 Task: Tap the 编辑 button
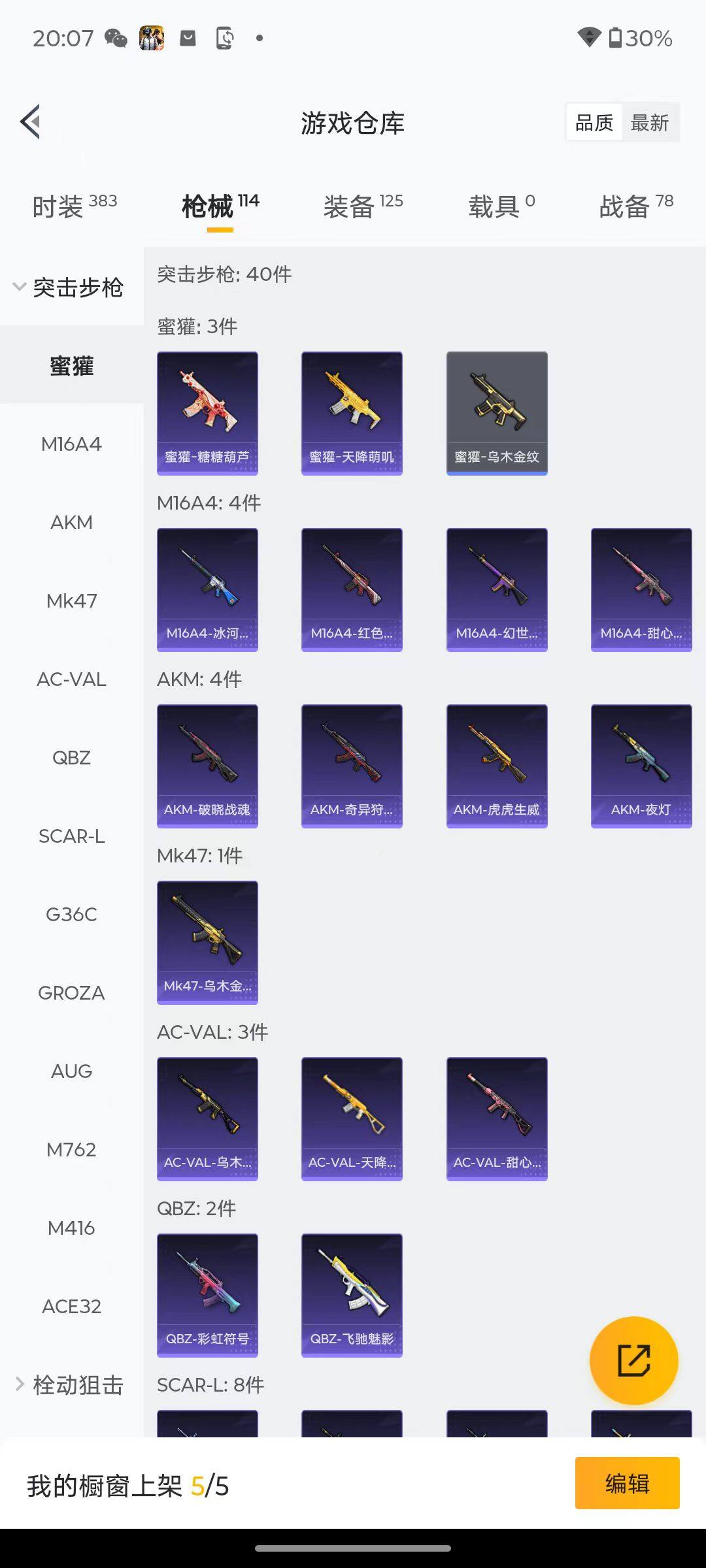[627, 1483]
